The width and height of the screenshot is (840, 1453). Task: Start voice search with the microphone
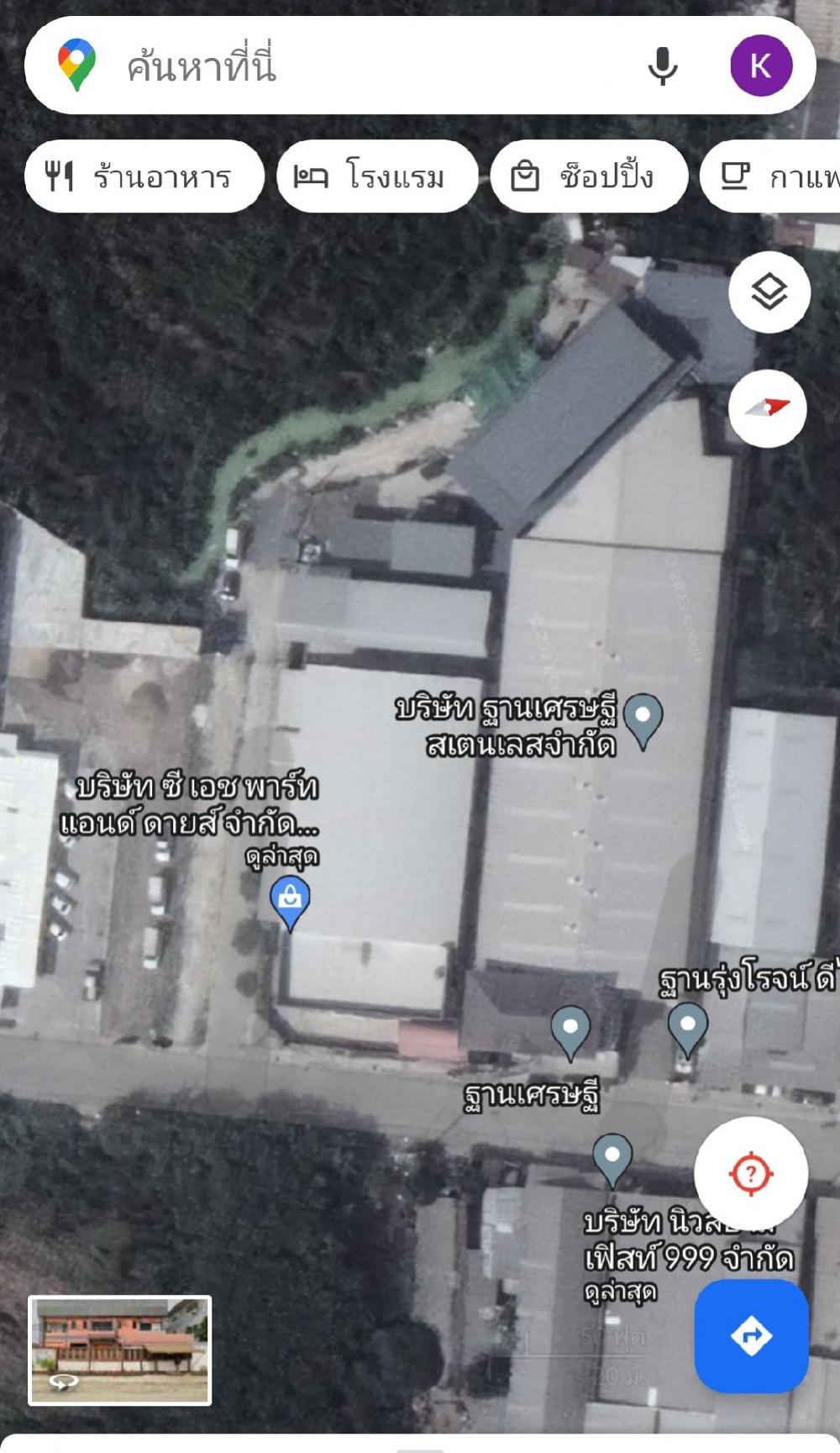[663, 66]
